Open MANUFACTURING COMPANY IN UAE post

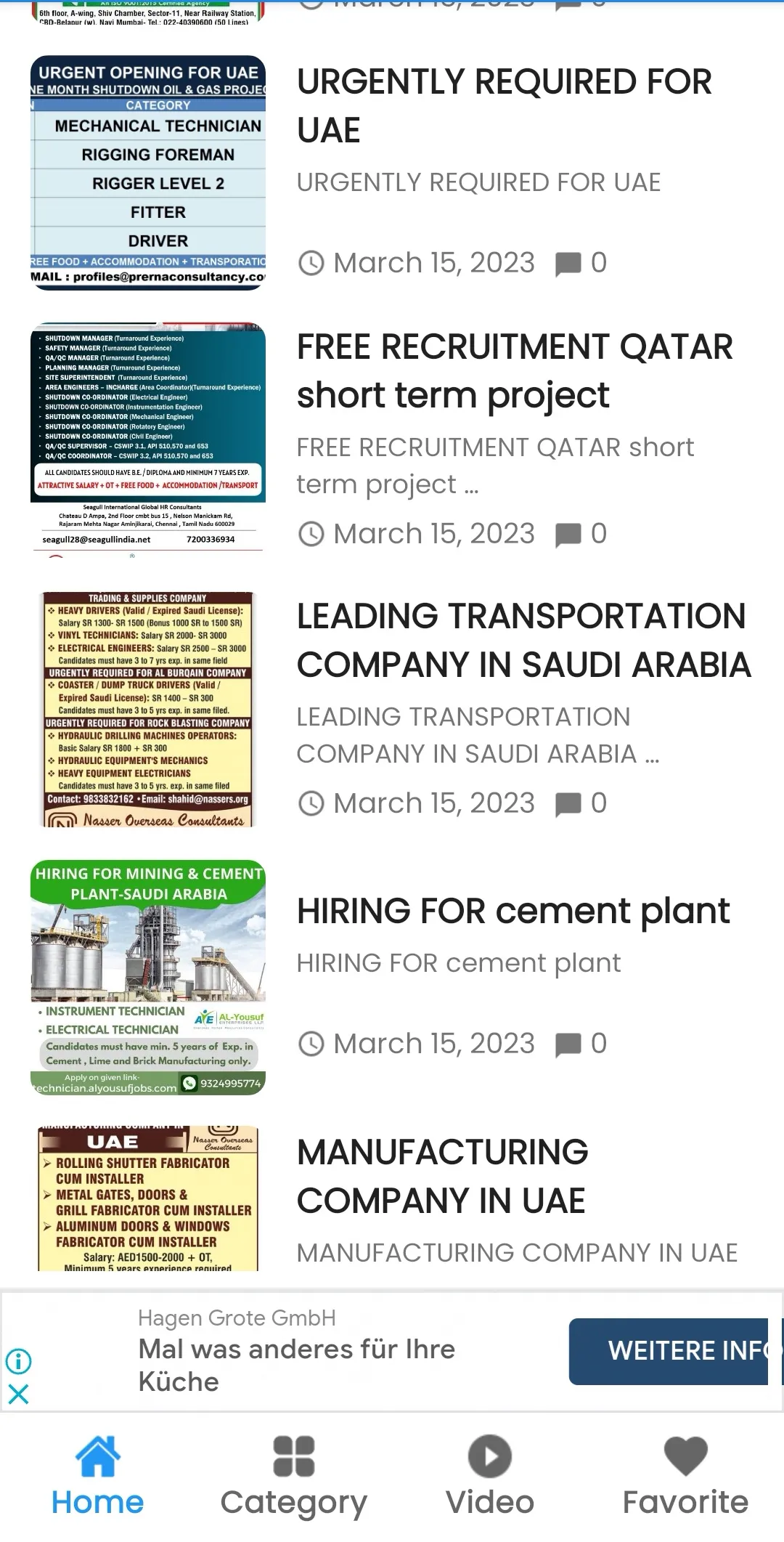(x=442, y=1176)
